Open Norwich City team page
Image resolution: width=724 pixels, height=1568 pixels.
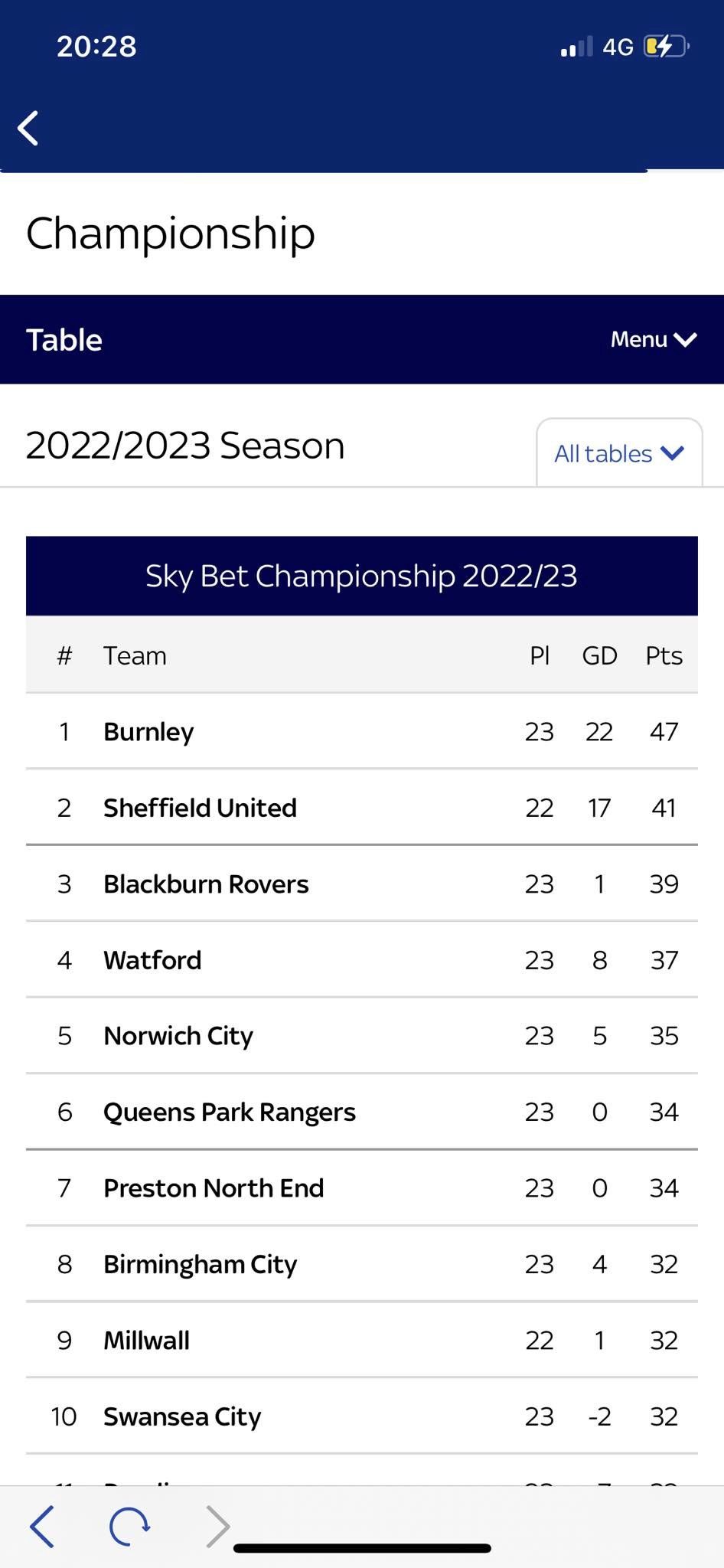[x=178, y=1036]
